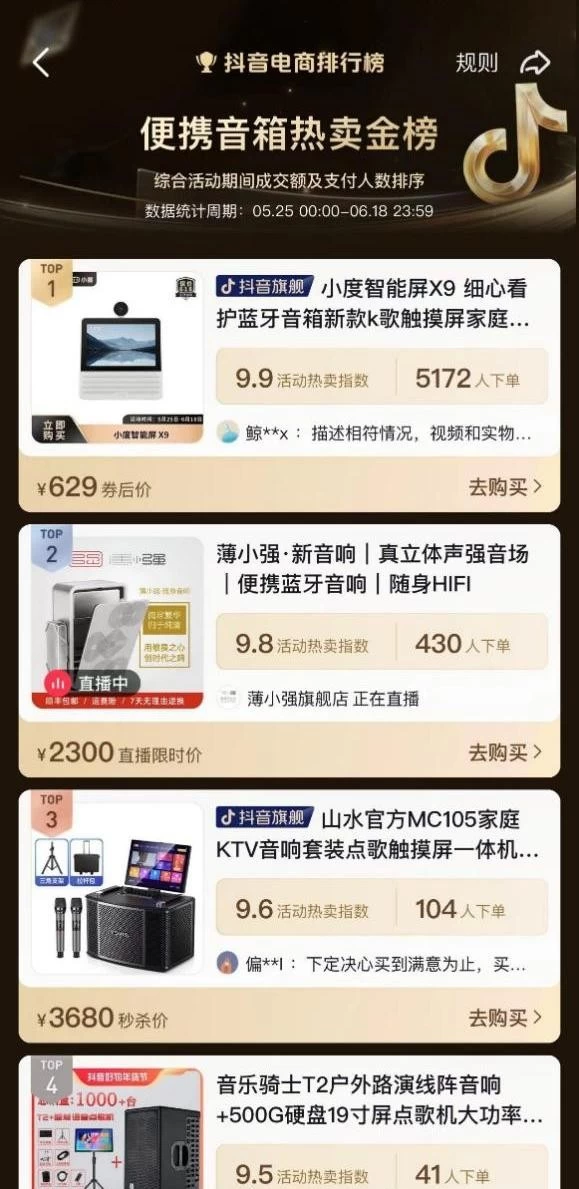Go back with the top-left arrow
The height and width of the screenshot is (1189, 579).
point(41,63)
